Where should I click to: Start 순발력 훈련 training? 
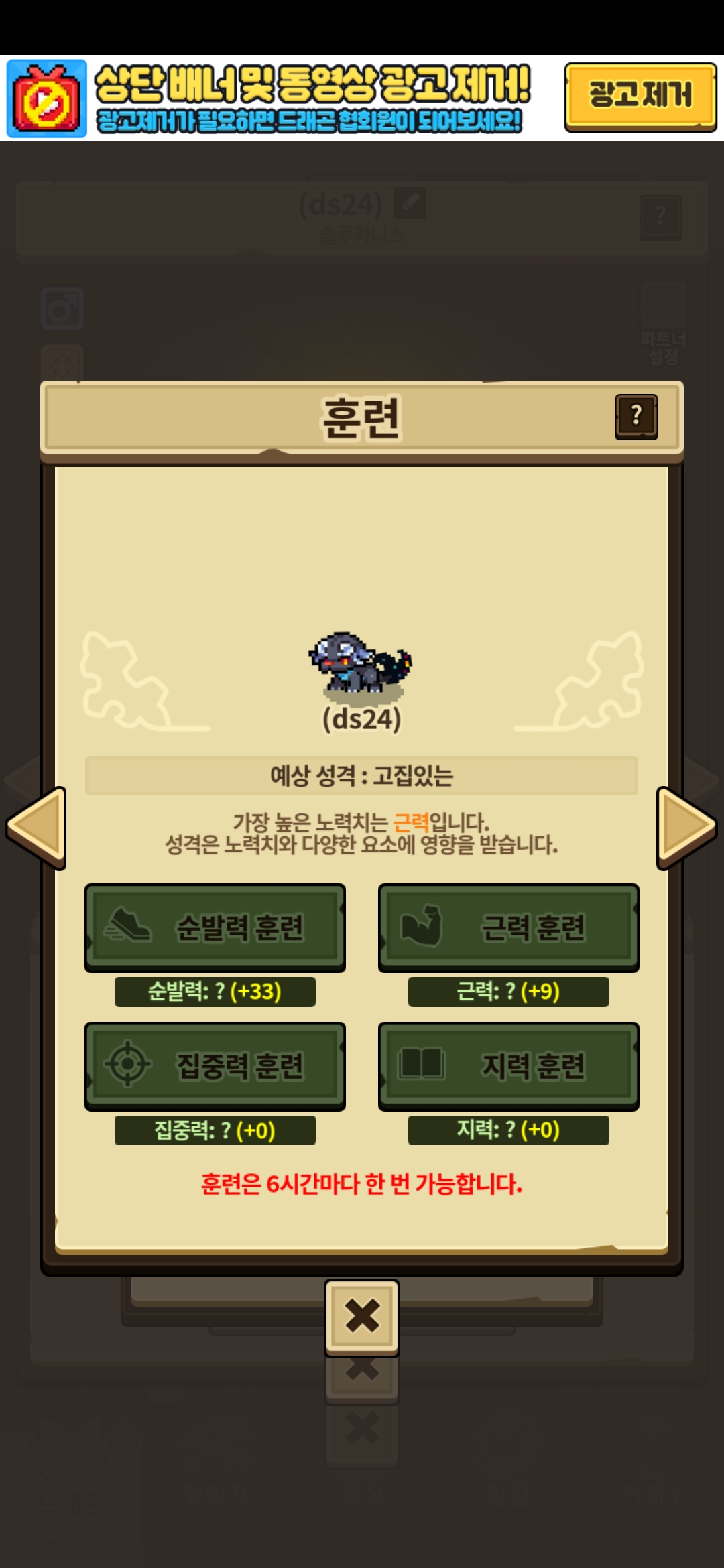point(215,927)
